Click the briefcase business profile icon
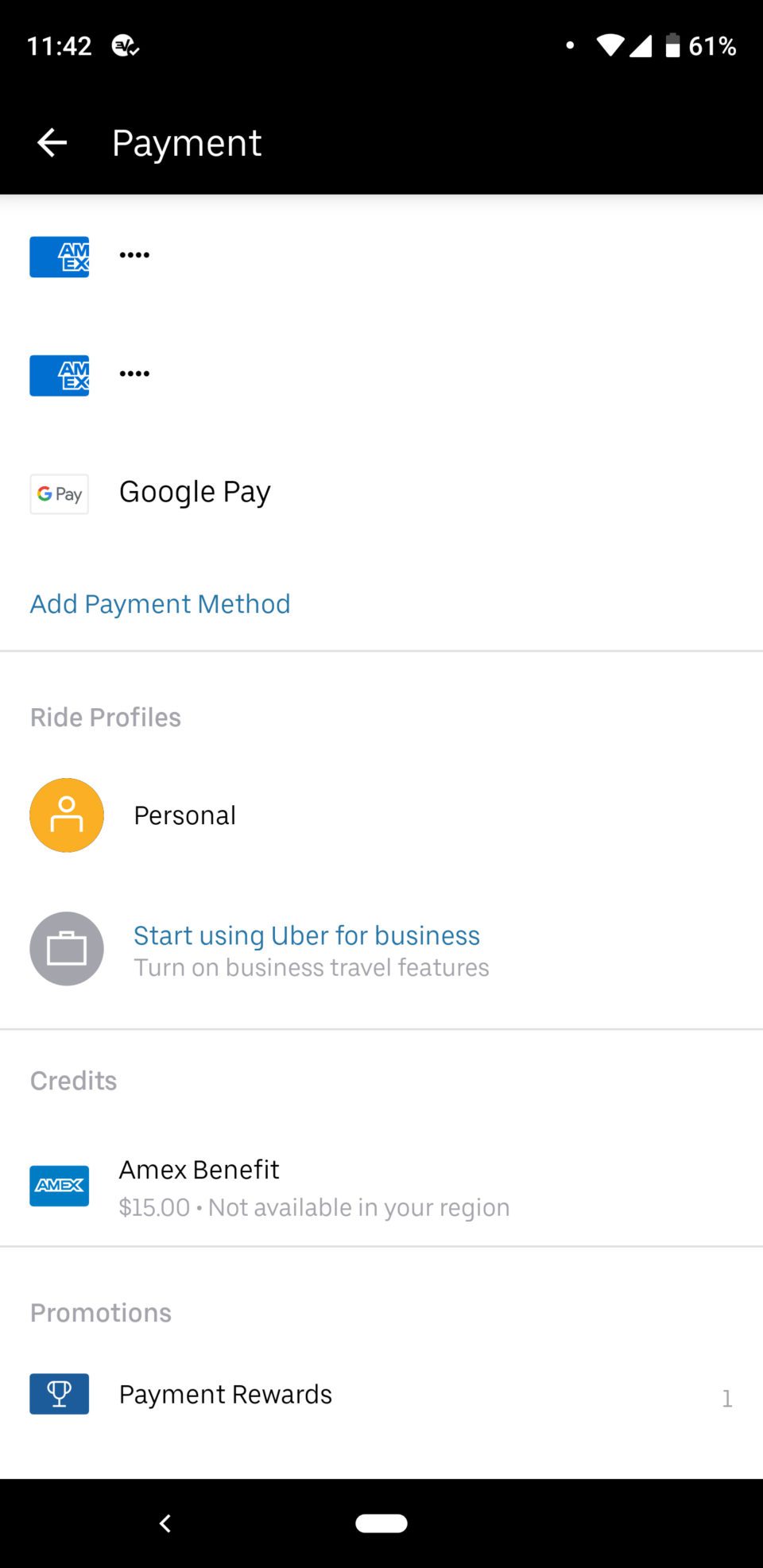763x1568 pixels. pos(67,948)
